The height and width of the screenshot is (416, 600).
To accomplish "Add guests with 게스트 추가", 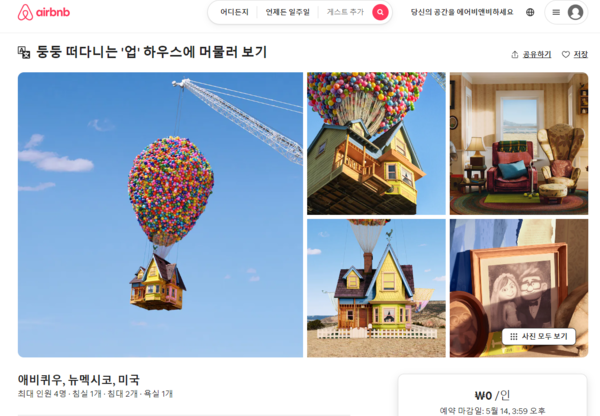I will pyautogui.click(x=345, y=12).
